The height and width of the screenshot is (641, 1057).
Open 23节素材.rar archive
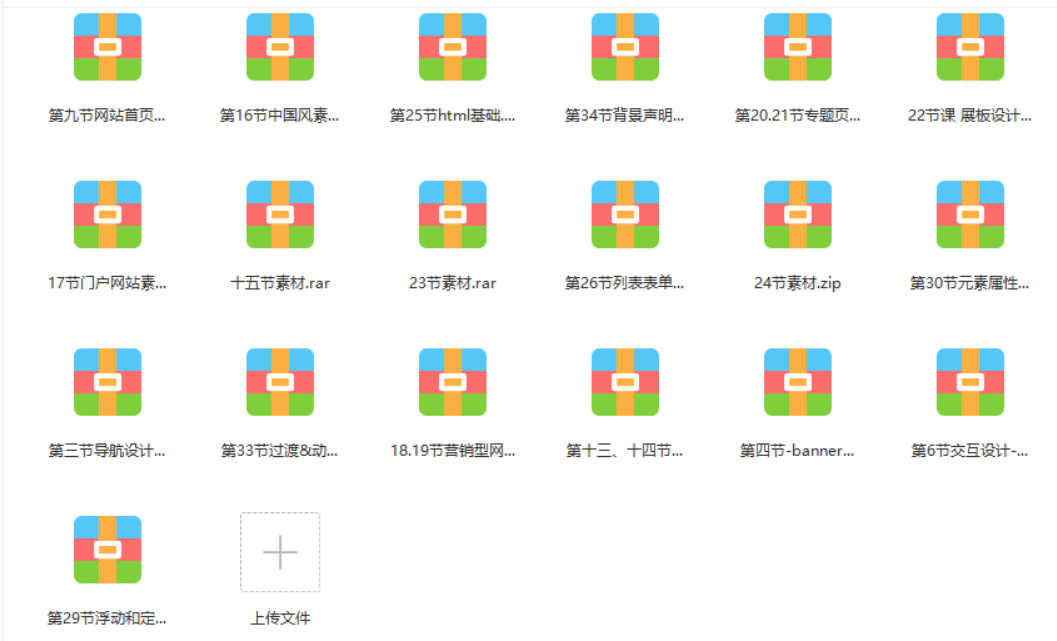point(452,215)
